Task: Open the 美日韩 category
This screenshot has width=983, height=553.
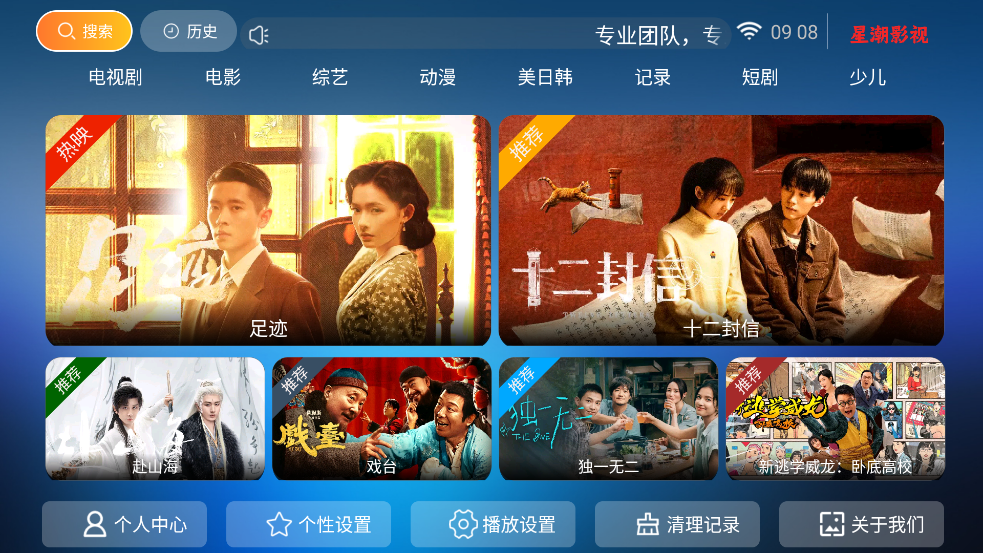Action: (545, 77)
